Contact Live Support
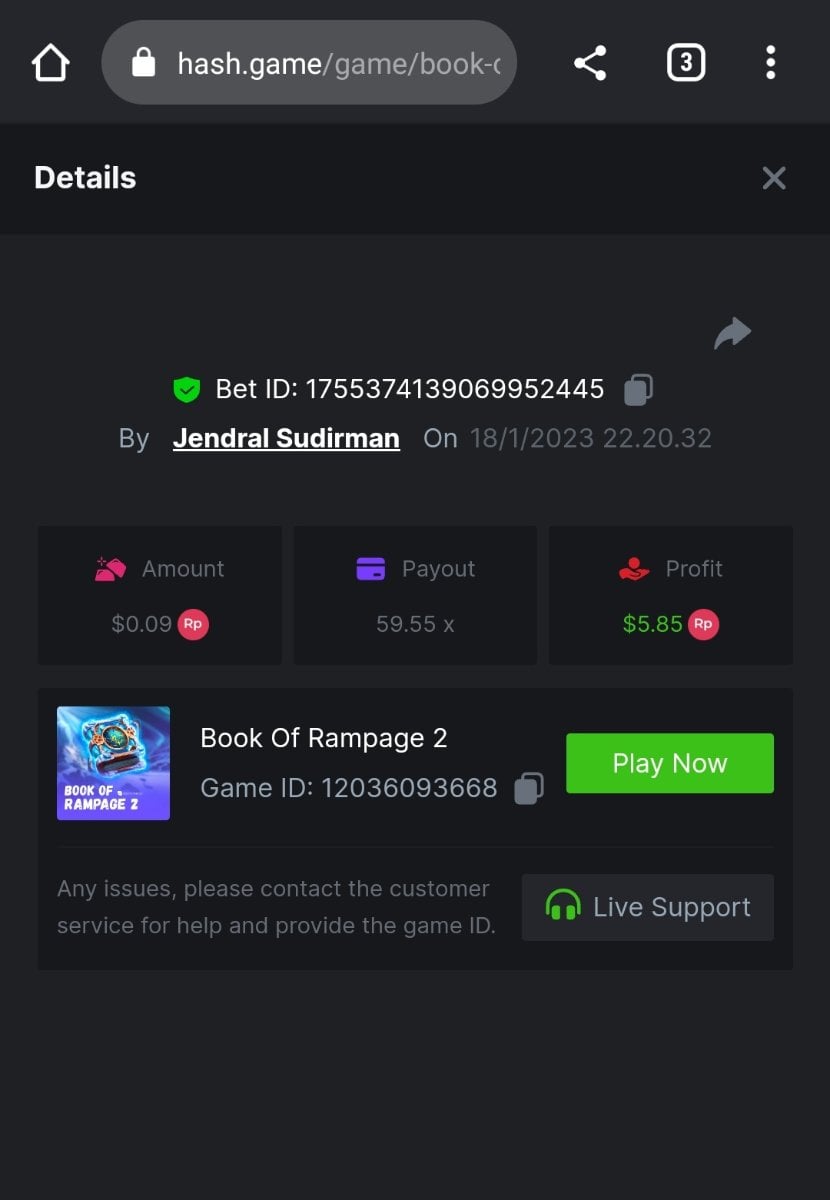The height and width of the screenshot is (1200, 830). [x=648, y=907]
